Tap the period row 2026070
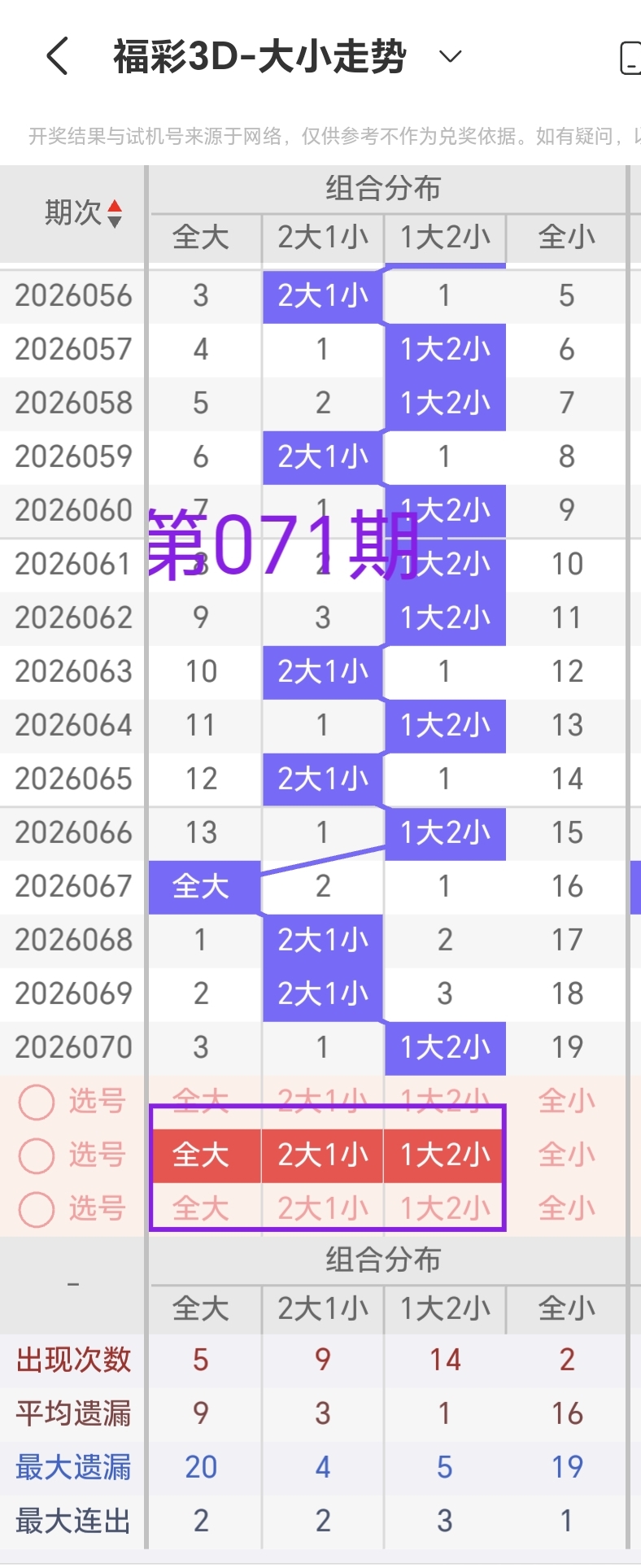The image size is (641, 1568). pyautogui.click(x=73, y=1047)
